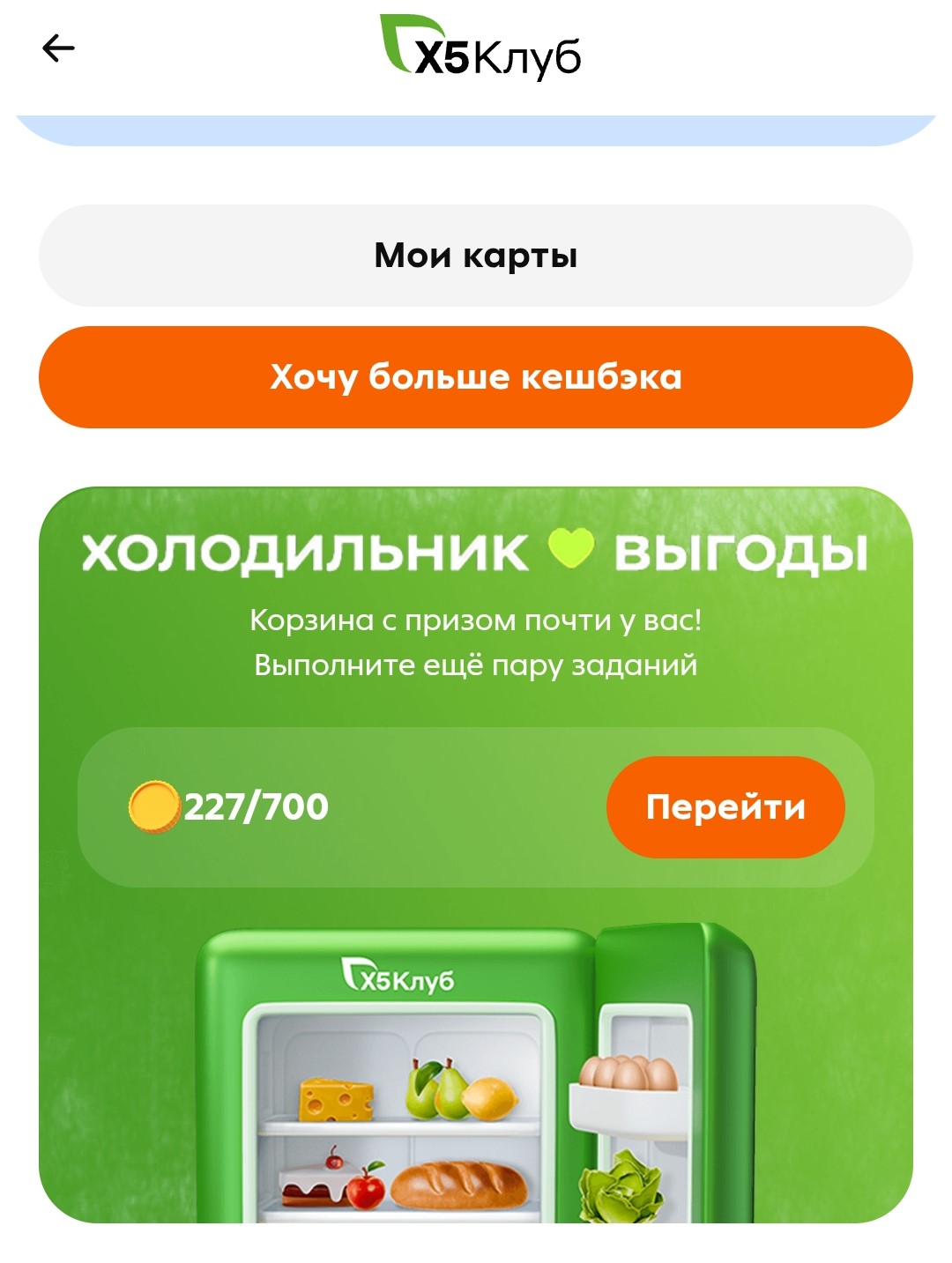The height and width of the screenshot is (1263, 952).
Task: Tap «Перейти» in the Холодильник выгоды banner
Action: click(x=725, y=806)
